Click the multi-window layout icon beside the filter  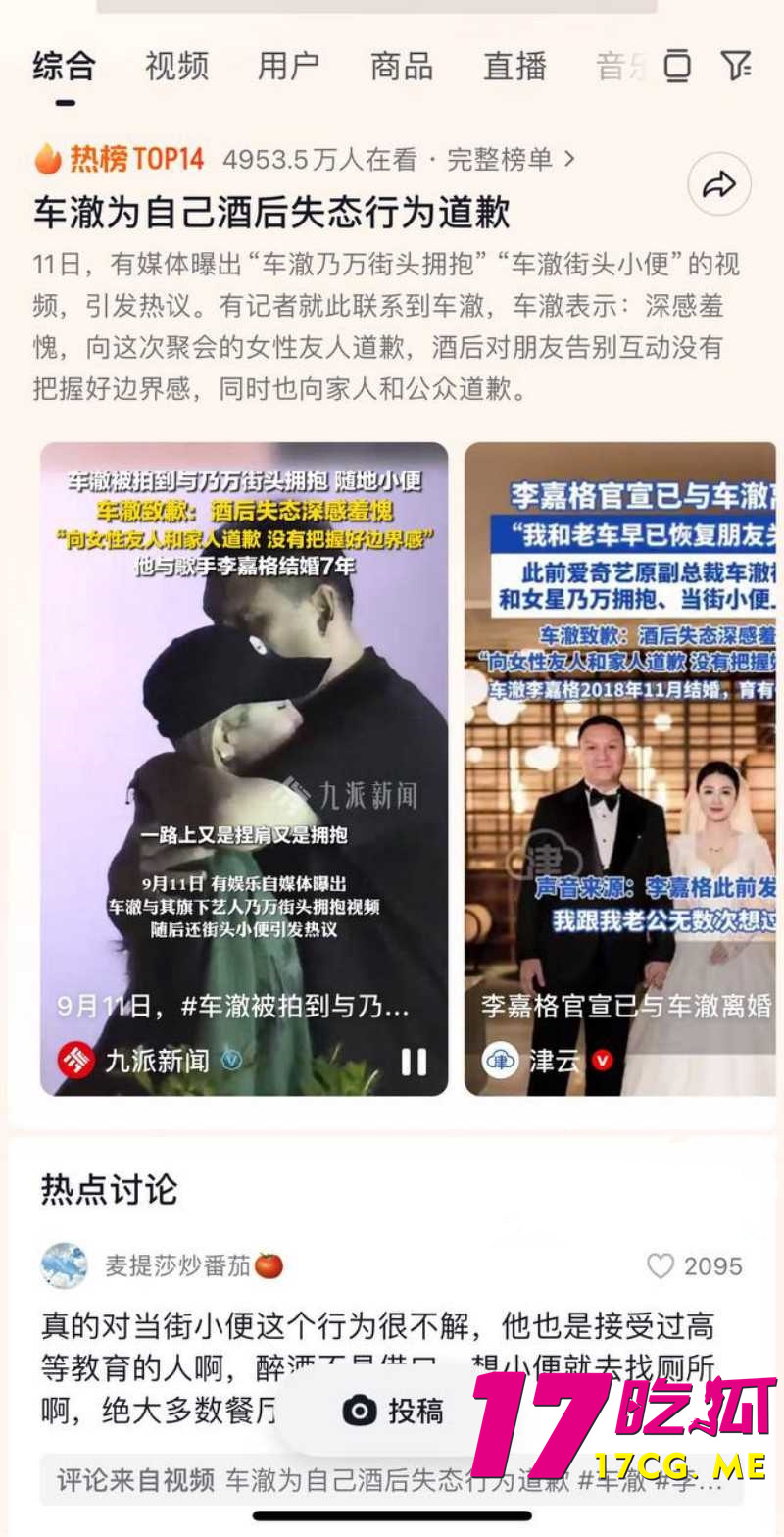[677, 66]
